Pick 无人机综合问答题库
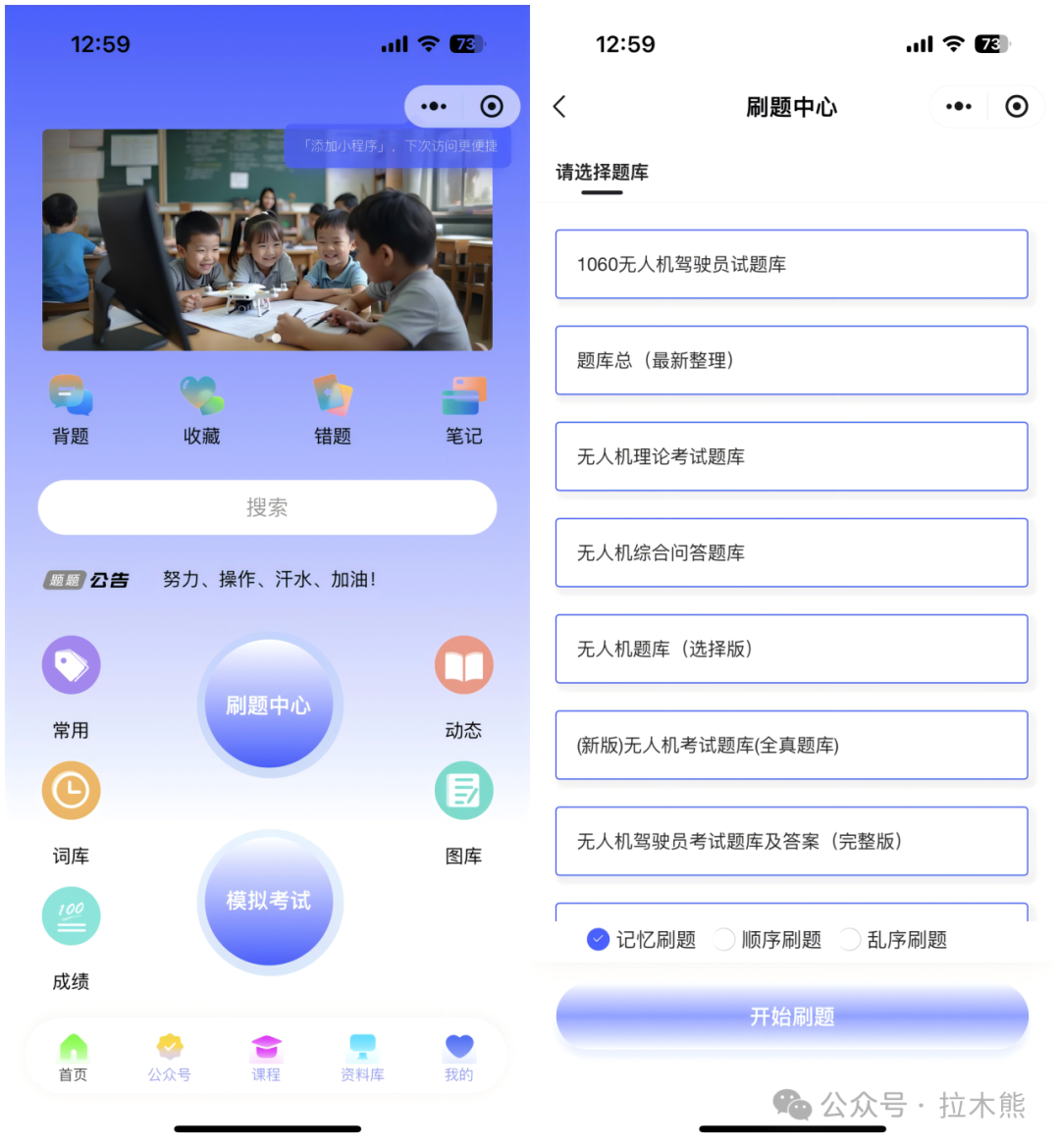Image resolution: width=1060 pixels, height=1148 pixels. pyautogui.click(x=791, y=552)
